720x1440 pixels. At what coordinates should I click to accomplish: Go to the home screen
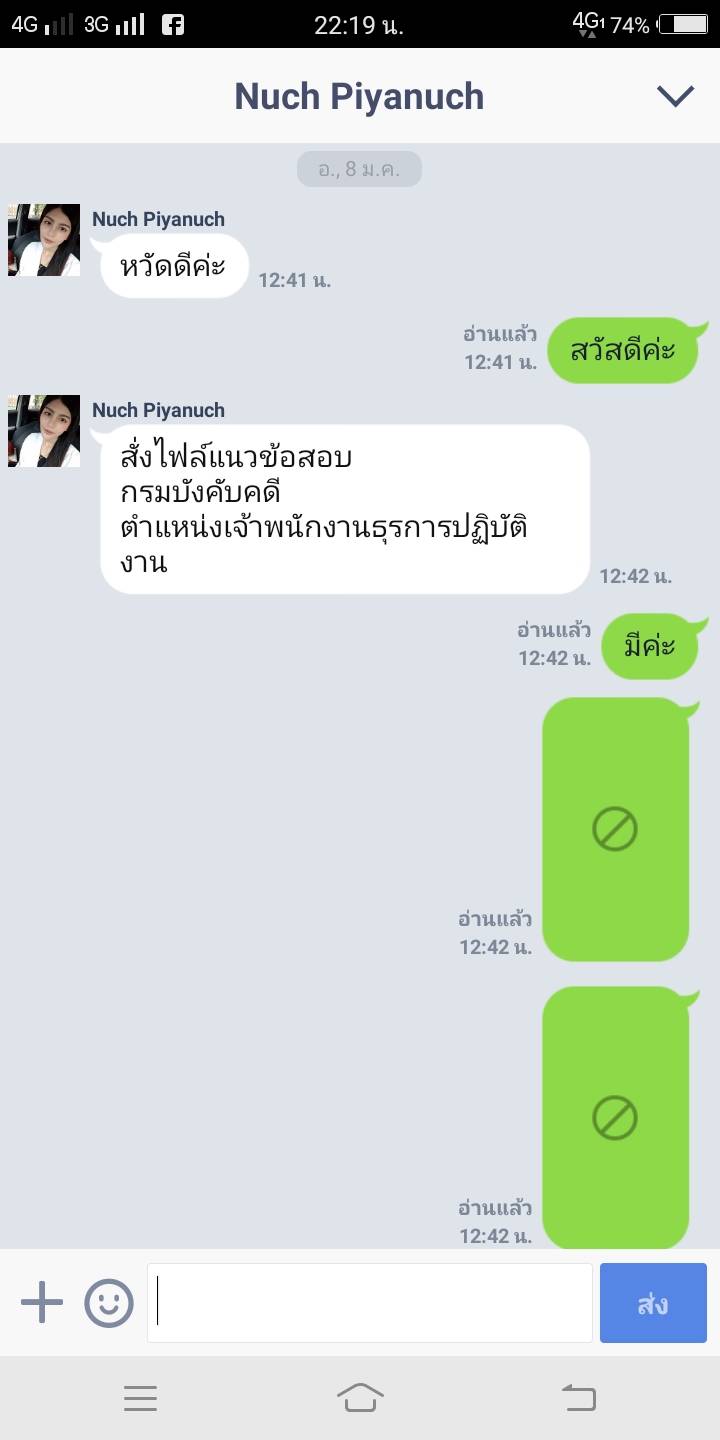point(360,1397)
